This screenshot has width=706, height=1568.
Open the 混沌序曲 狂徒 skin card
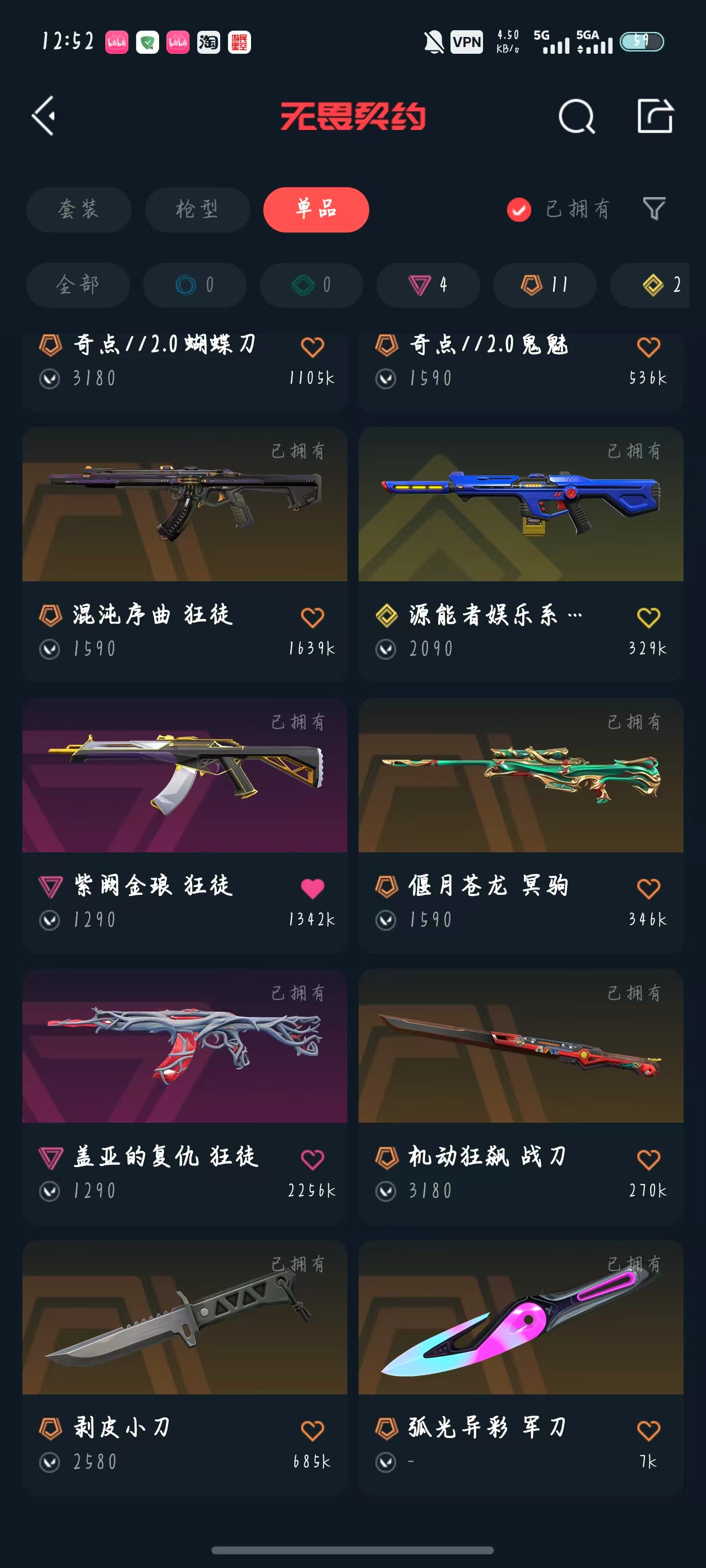click(x=184, y=505)
